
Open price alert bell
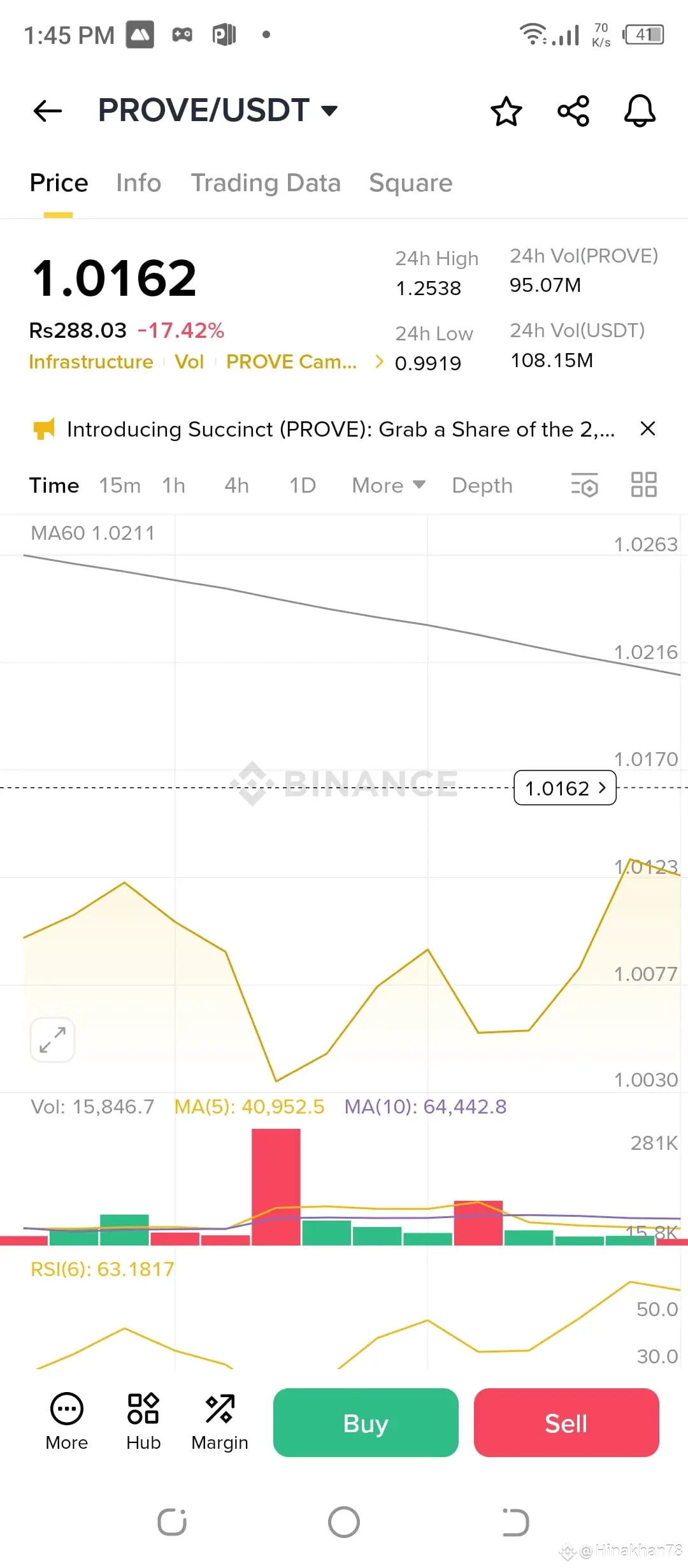tap(640, 112)
